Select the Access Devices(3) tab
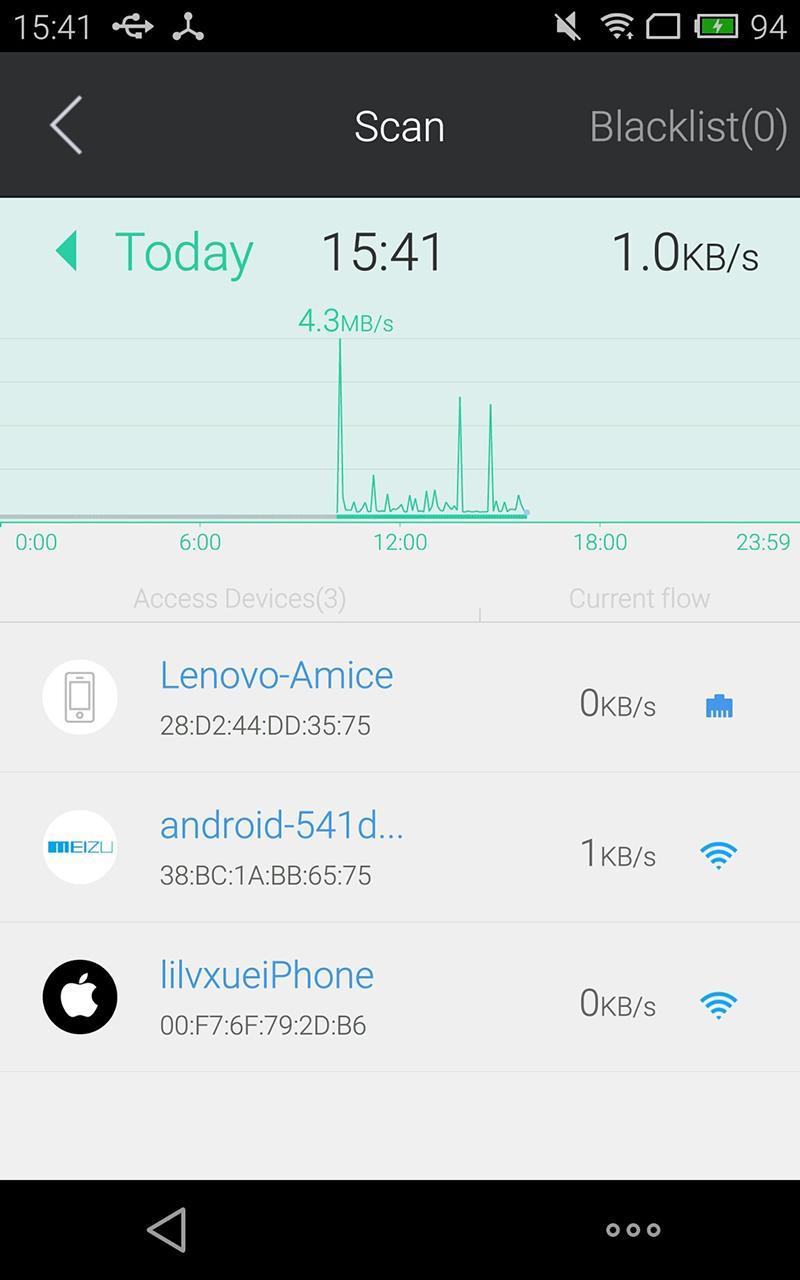Viewport: 800px width, 1280px height. [x=239, y=598]
